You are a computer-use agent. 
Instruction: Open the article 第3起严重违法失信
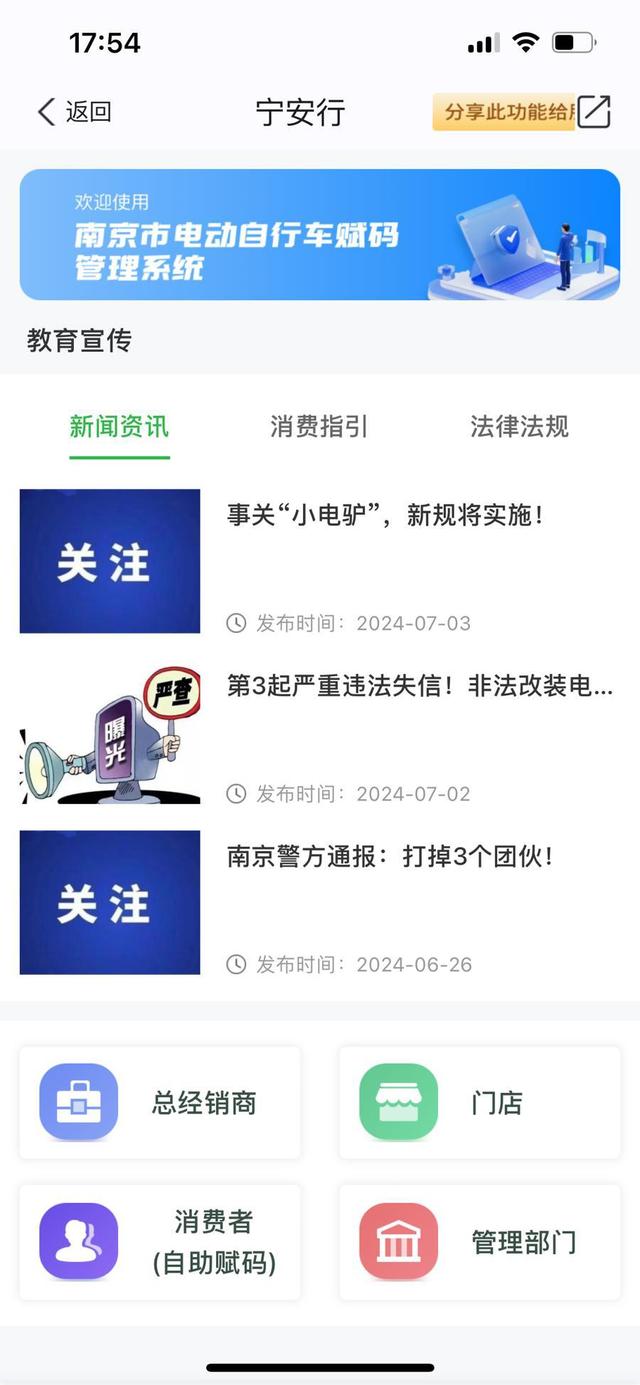[x=320, y=732]
